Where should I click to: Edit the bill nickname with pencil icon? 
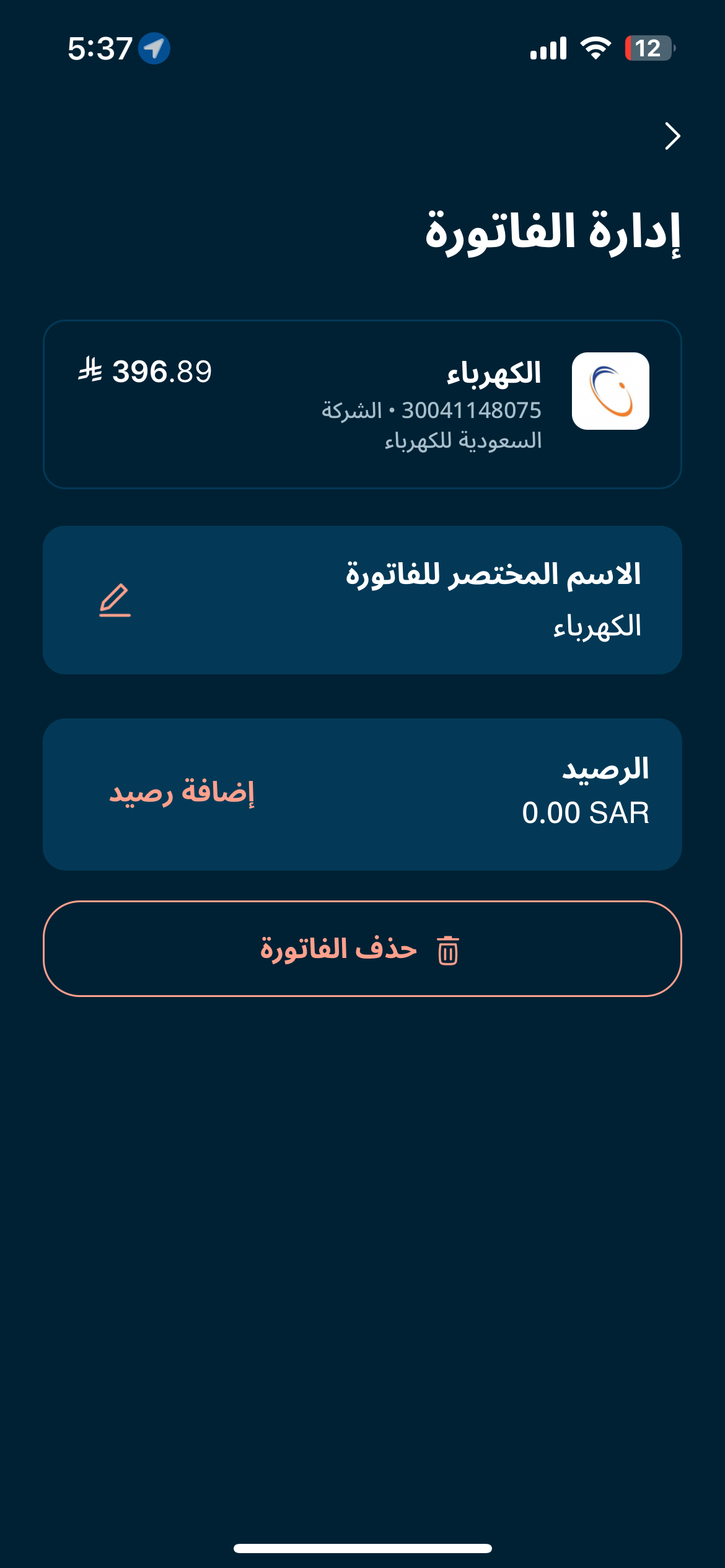point(115,600)
